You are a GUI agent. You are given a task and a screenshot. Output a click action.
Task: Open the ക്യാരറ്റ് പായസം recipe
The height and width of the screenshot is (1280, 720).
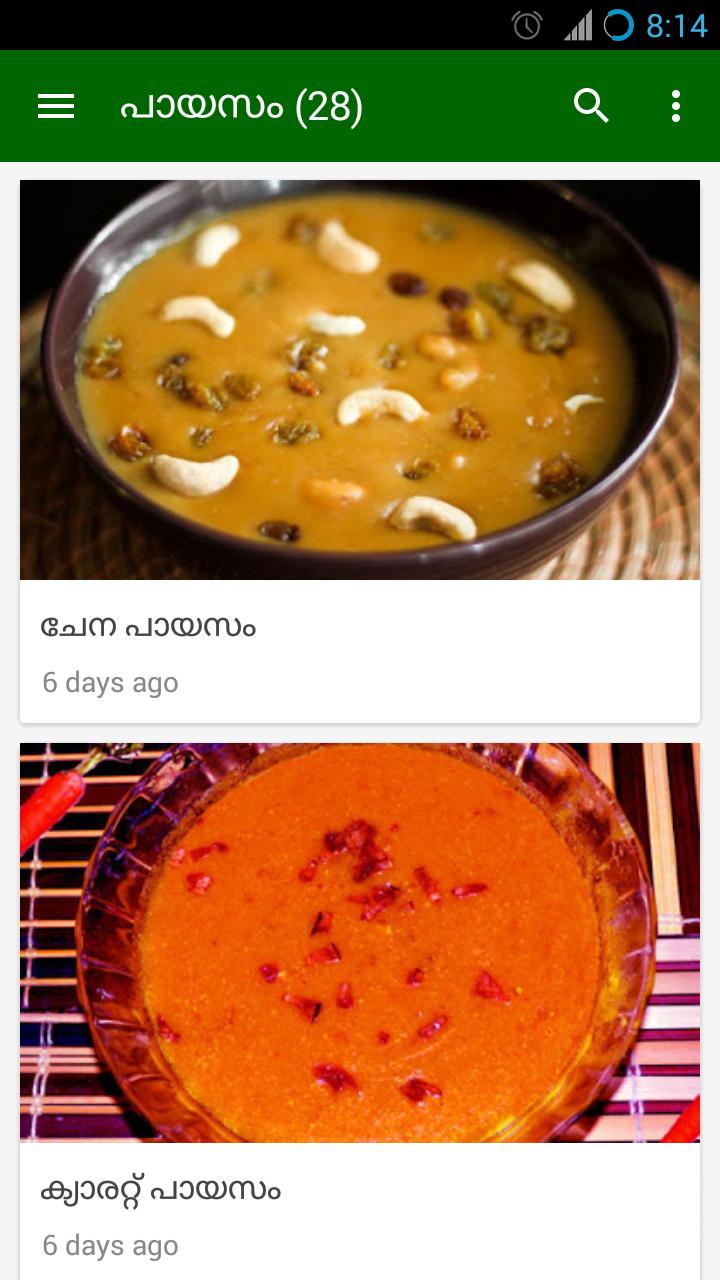pyautogui.click(x=163, y=1190)
